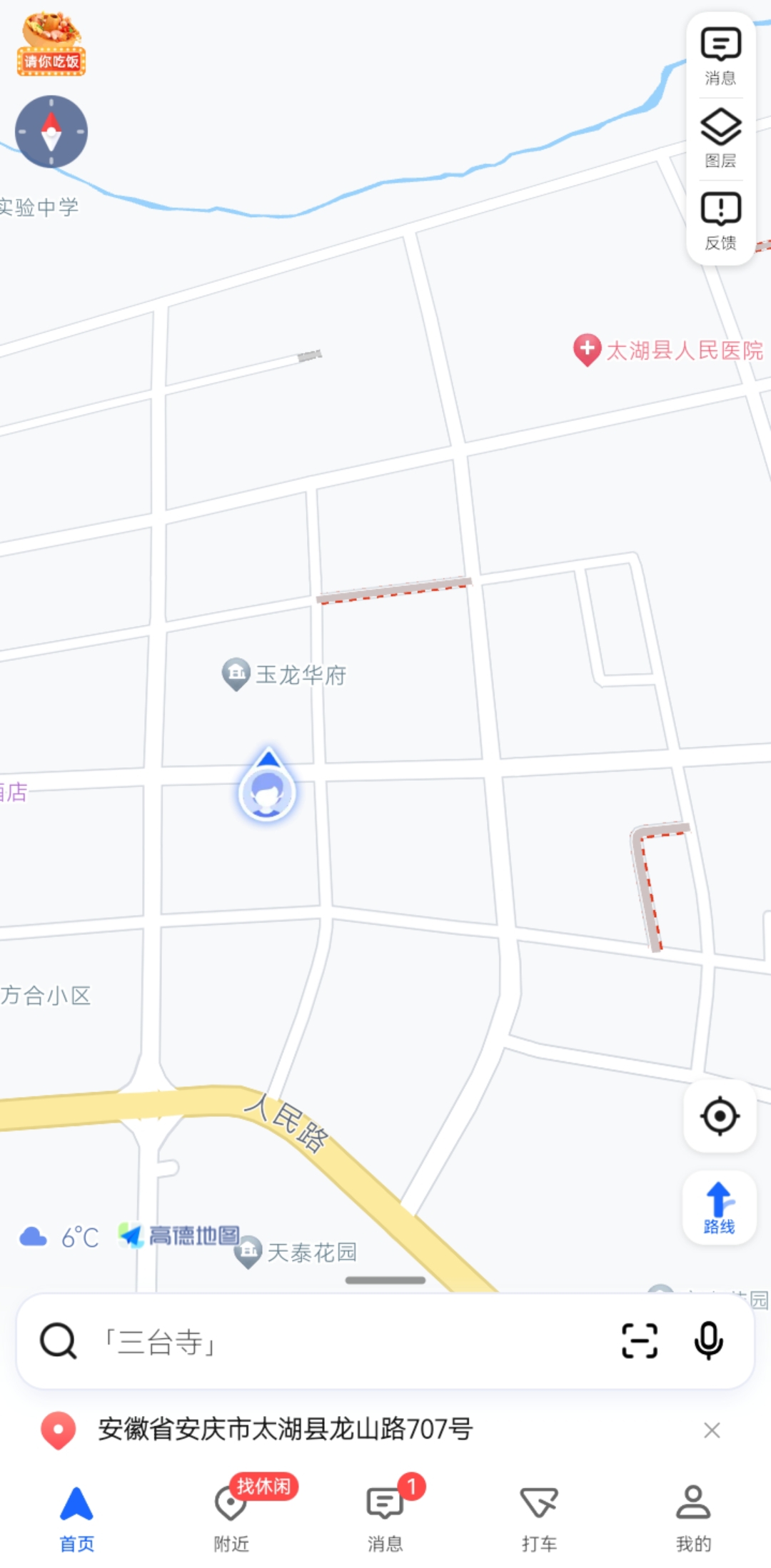Image resolution: width=771 pixels, height=1568 pixels.
Task: Recenter the map on my location
Action: (x=720, y=1116)
